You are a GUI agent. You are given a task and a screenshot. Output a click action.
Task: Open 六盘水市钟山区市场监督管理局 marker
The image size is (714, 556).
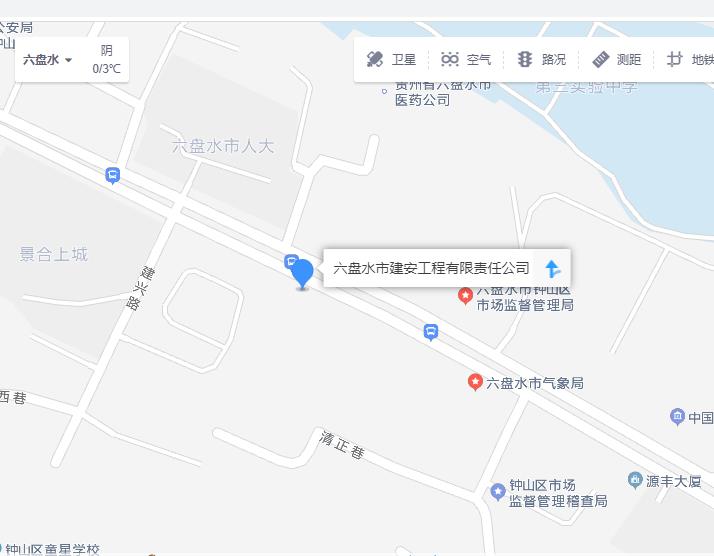click(465, 295)
